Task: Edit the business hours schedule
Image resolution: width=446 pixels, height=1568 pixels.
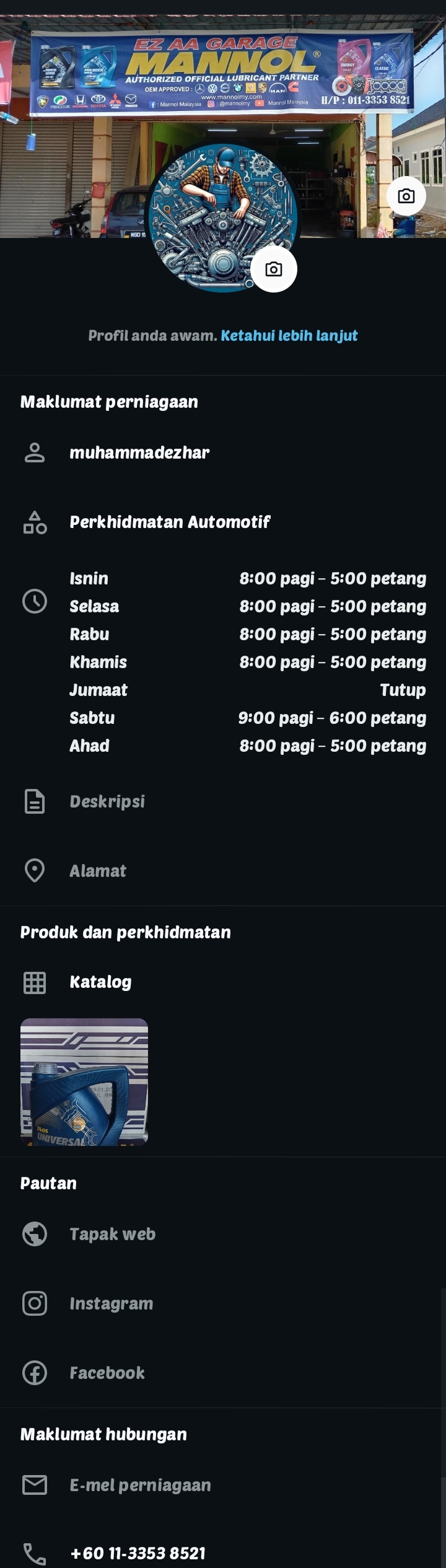Action: [x=248, y=662]
